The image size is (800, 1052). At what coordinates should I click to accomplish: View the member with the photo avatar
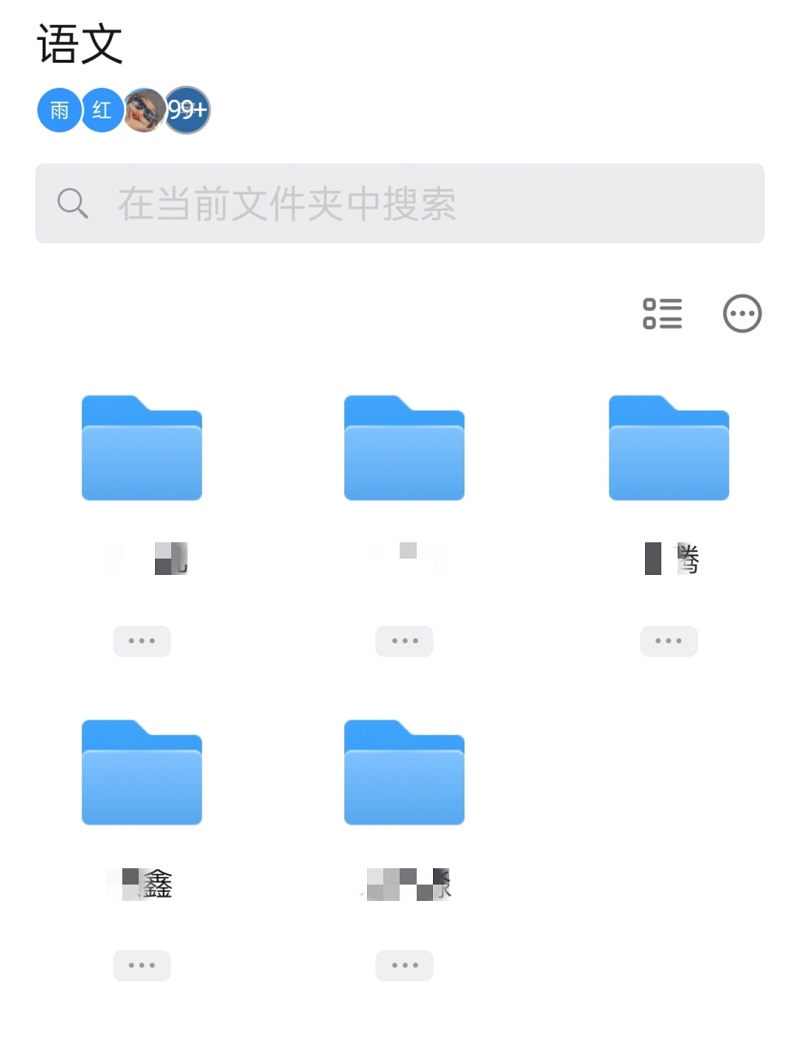(x=145, y=110)
